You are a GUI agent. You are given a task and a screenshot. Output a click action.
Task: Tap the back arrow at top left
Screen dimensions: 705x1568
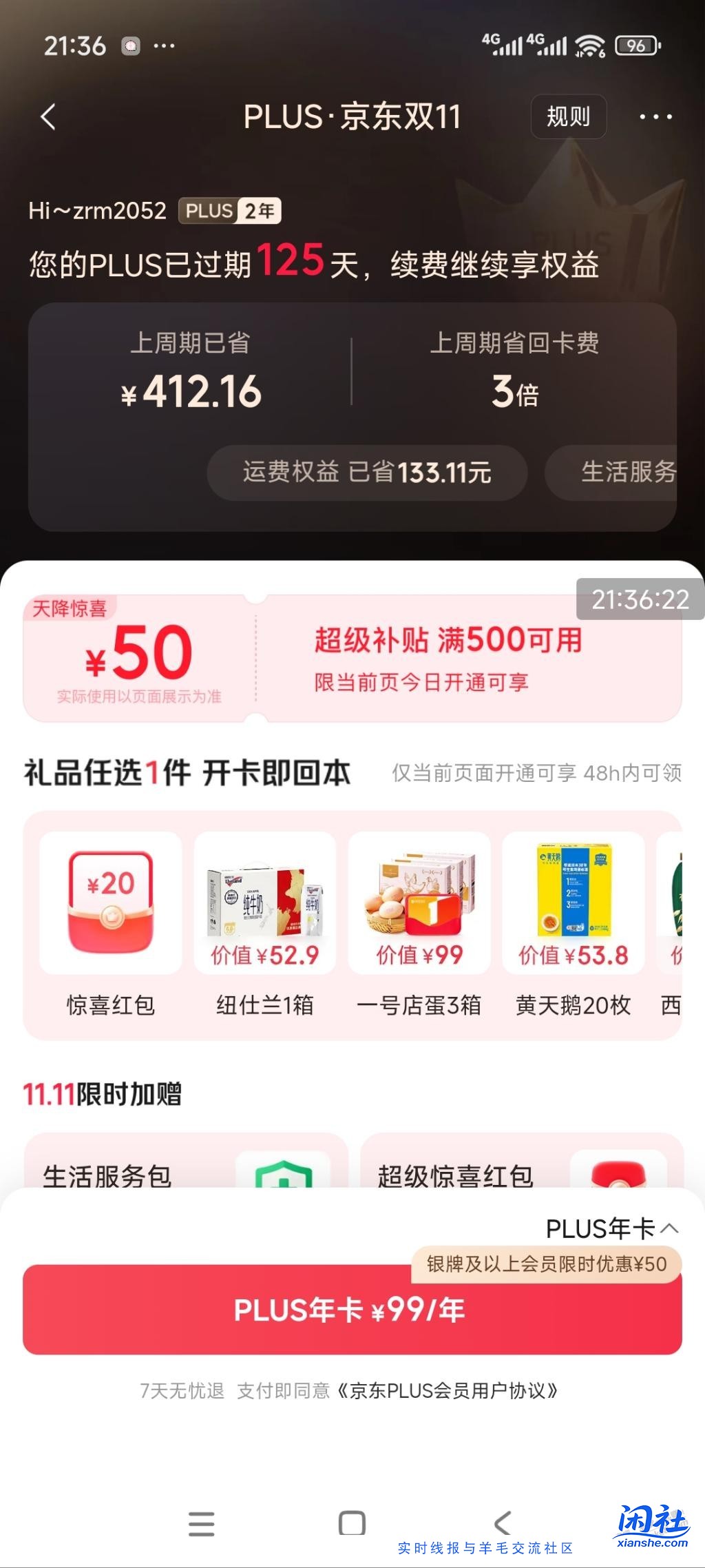(45, 117)
